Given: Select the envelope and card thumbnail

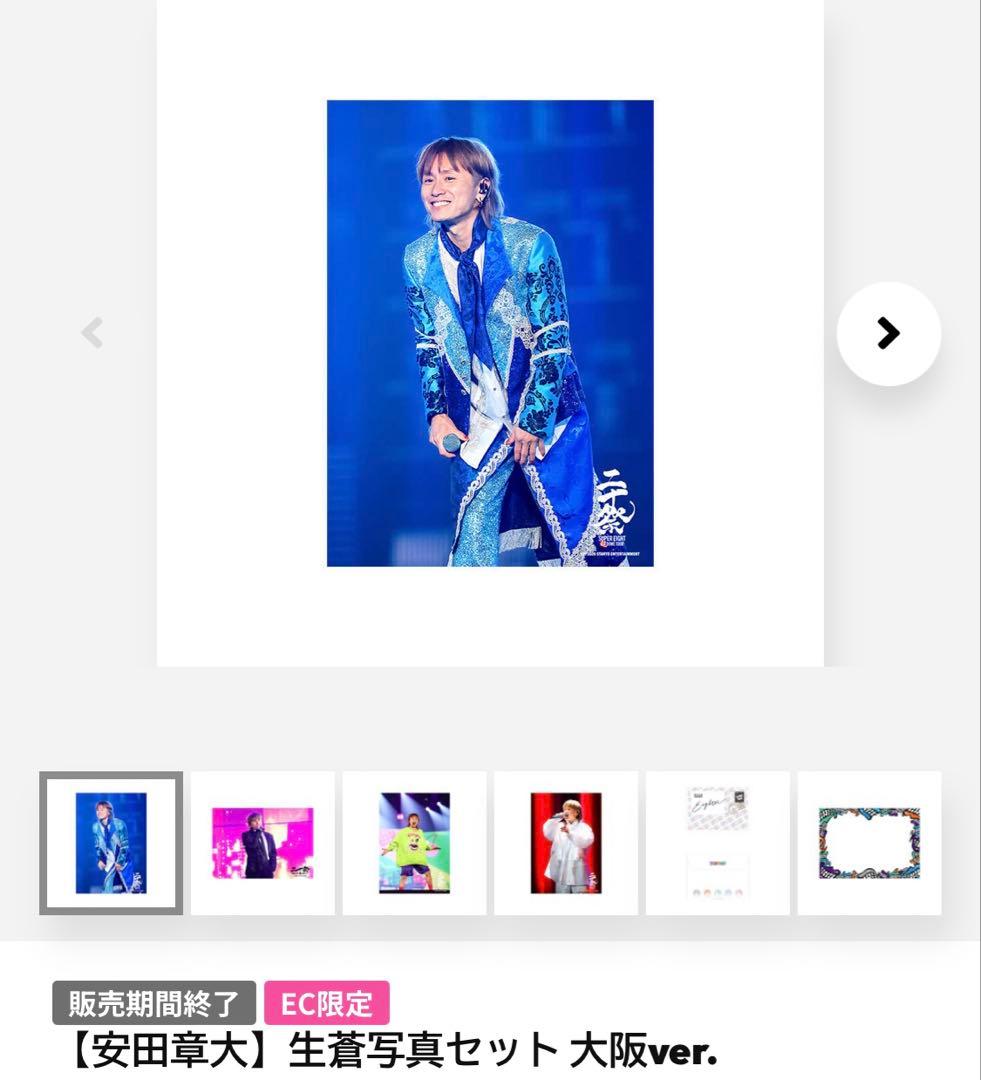Looking at the screenshot, I should pyautogui.click(x=717, y=843).
